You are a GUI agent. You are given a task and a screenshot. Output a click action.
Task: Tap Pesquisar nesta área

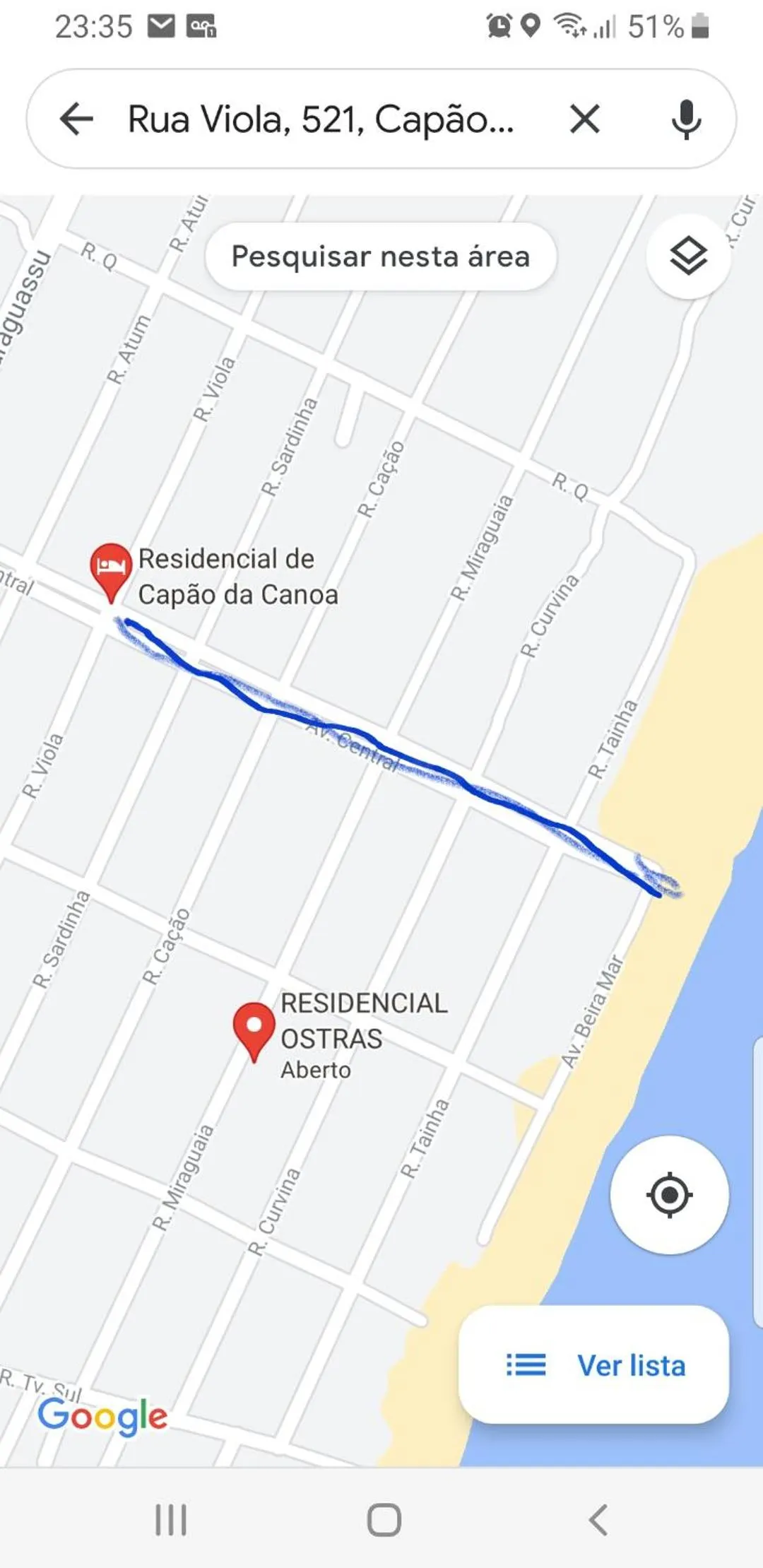tap(381, 257)
